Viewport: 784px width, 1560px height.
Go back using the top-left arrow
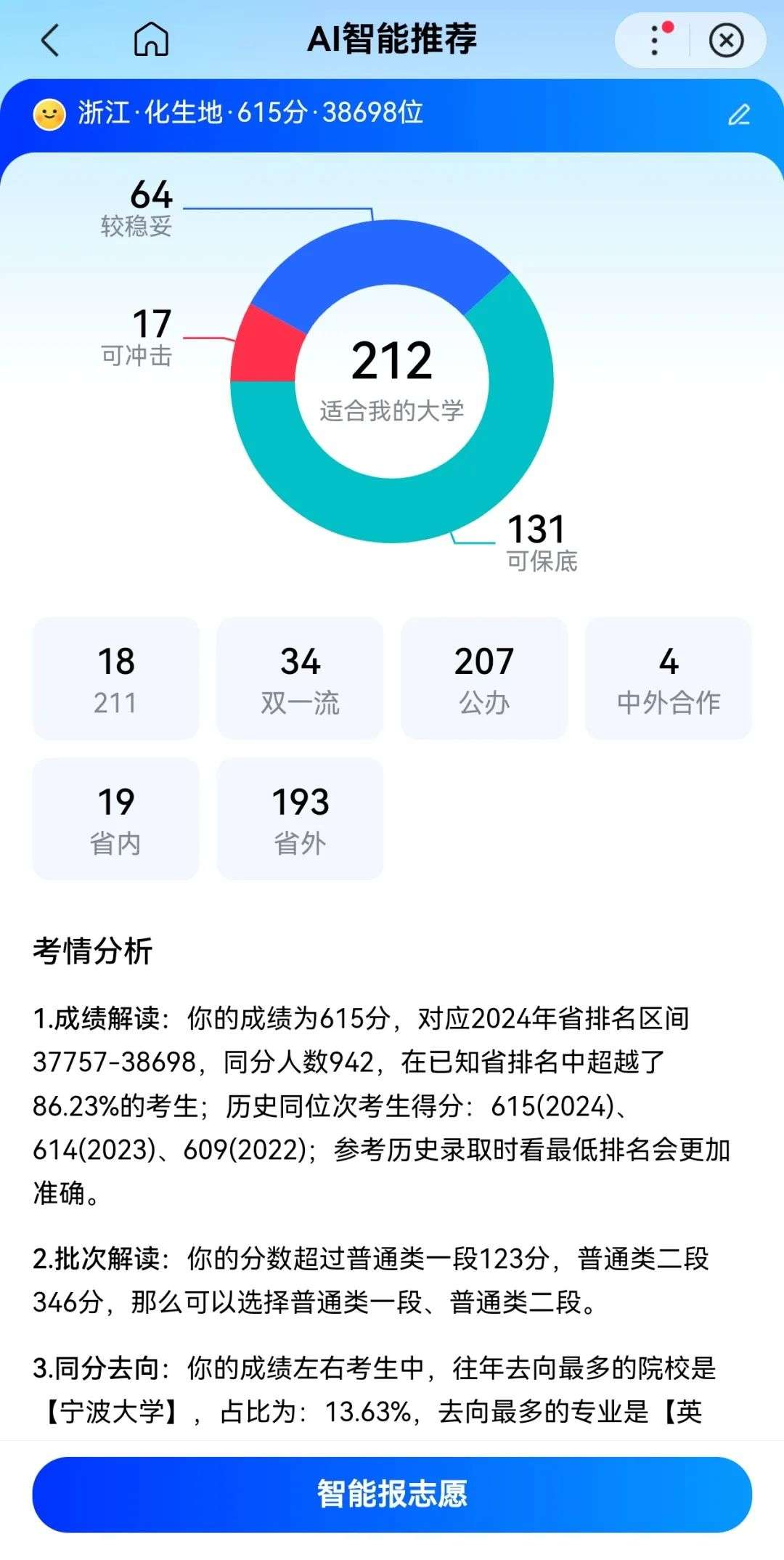[50, 40]
